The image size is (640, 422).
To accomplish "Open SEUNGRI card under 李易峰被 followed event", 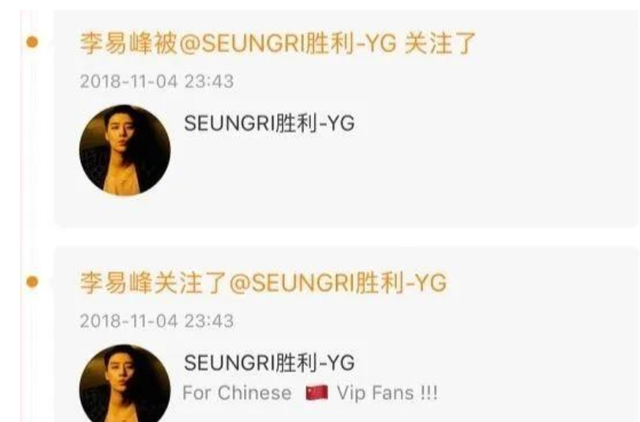I will [270, 123].
